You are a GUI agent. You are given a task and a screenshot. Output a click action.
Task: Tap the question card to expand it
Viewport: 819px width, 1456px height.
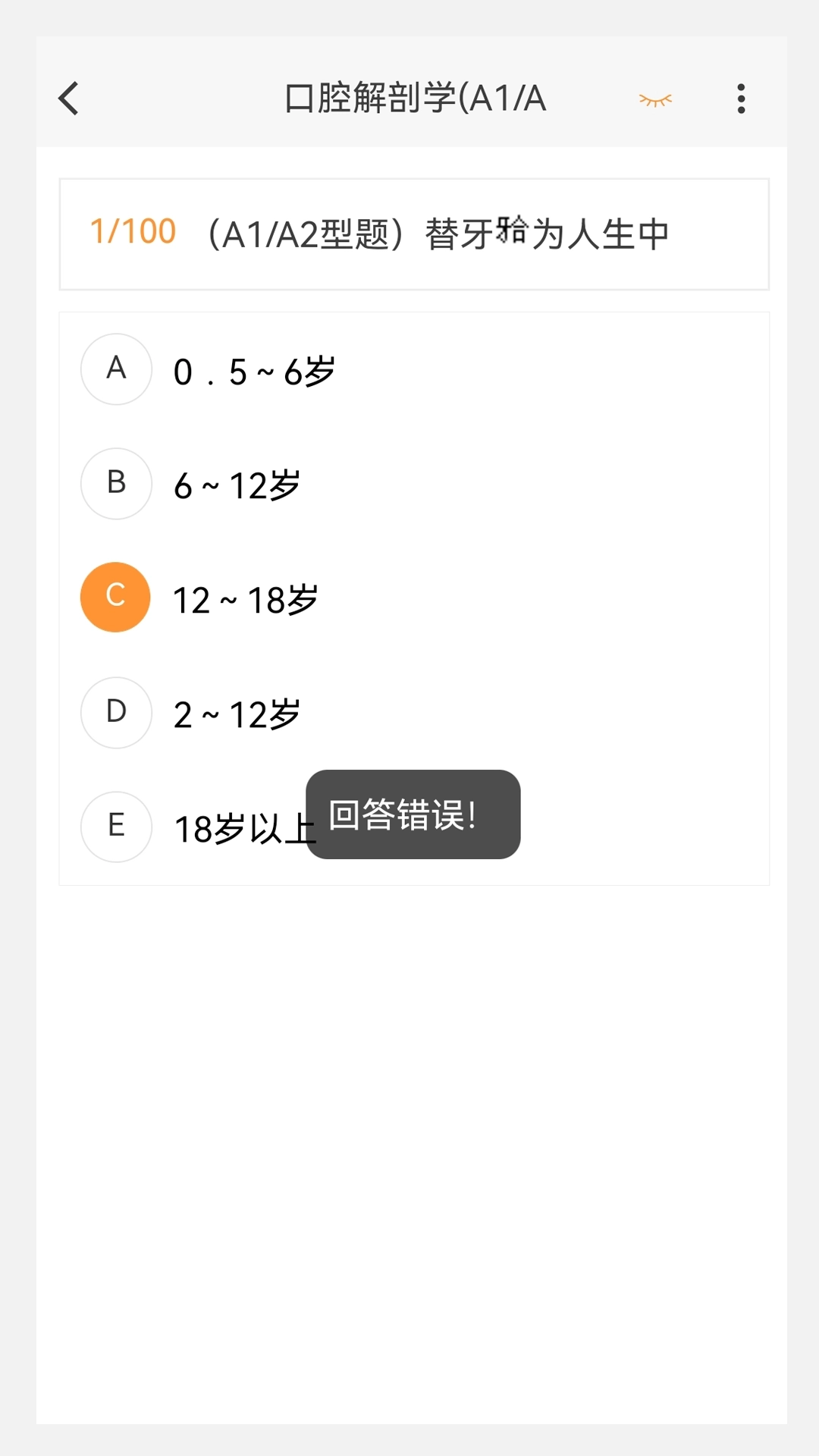click(415, 234)
